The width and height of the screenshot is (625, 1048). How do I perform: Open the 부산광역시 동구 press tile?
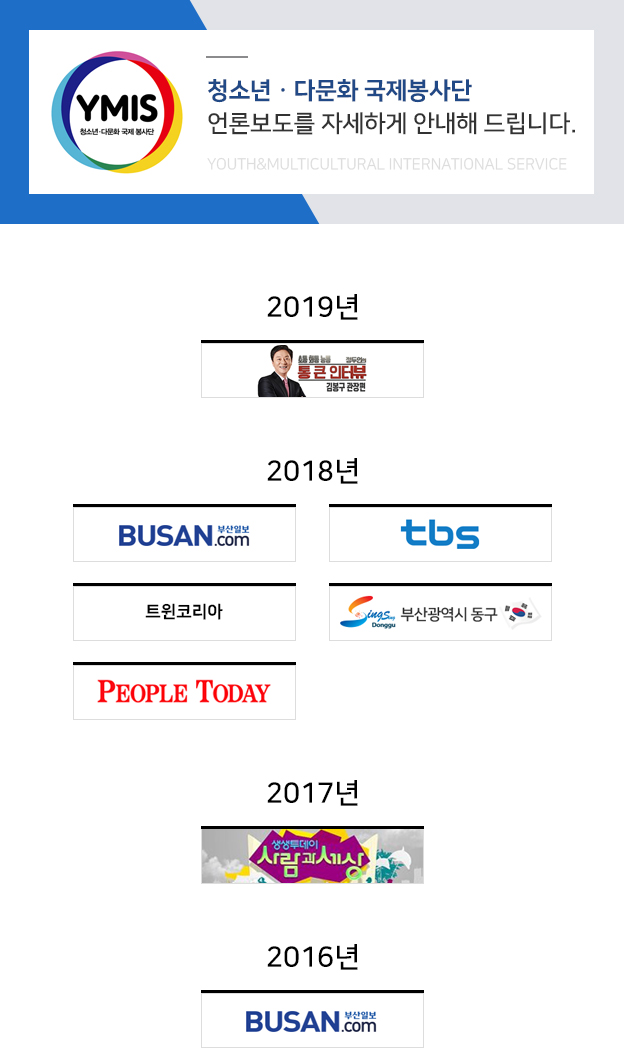(441, 612)
